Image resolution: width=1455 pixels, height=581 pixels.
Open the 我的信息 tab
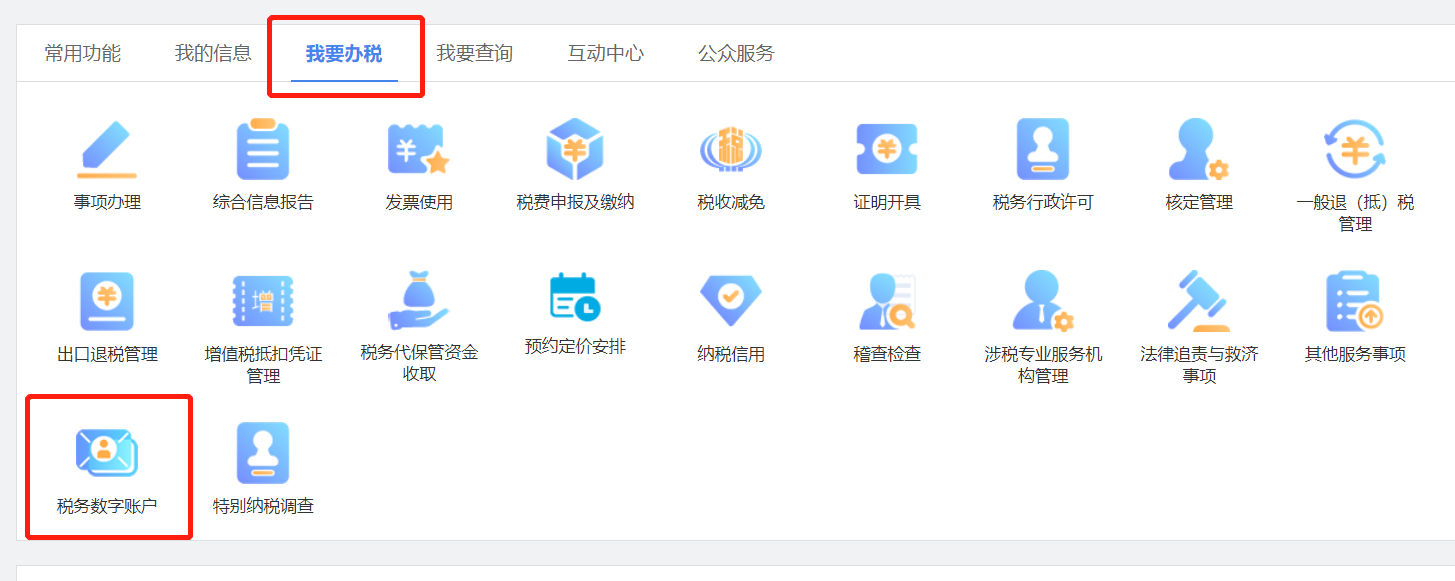[x=213, y=53]
